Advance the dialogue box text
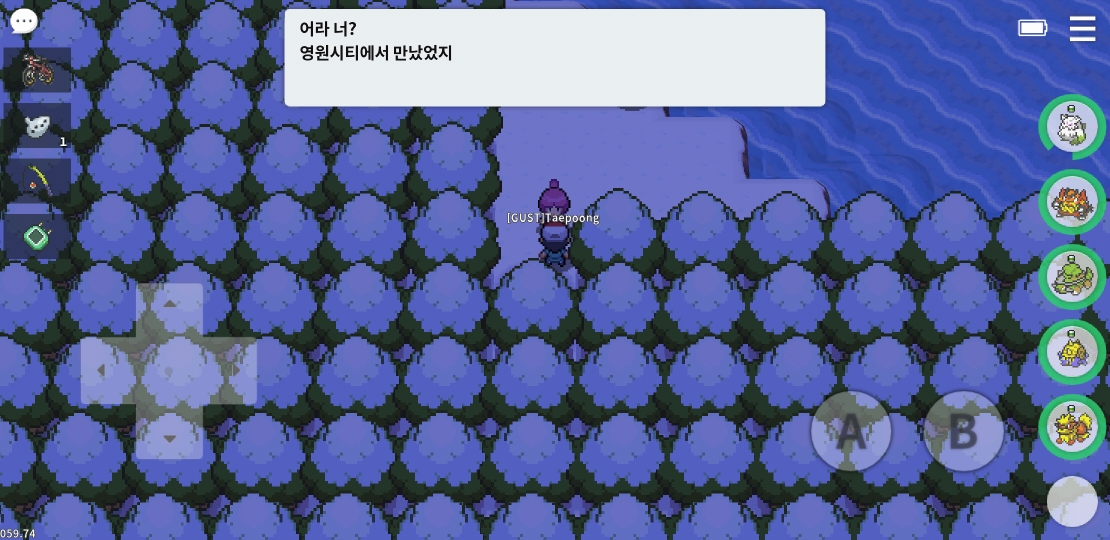Image resolution: width=1110 pixels, height=540 pixels. pyautogui.click(x=554, y=58)
